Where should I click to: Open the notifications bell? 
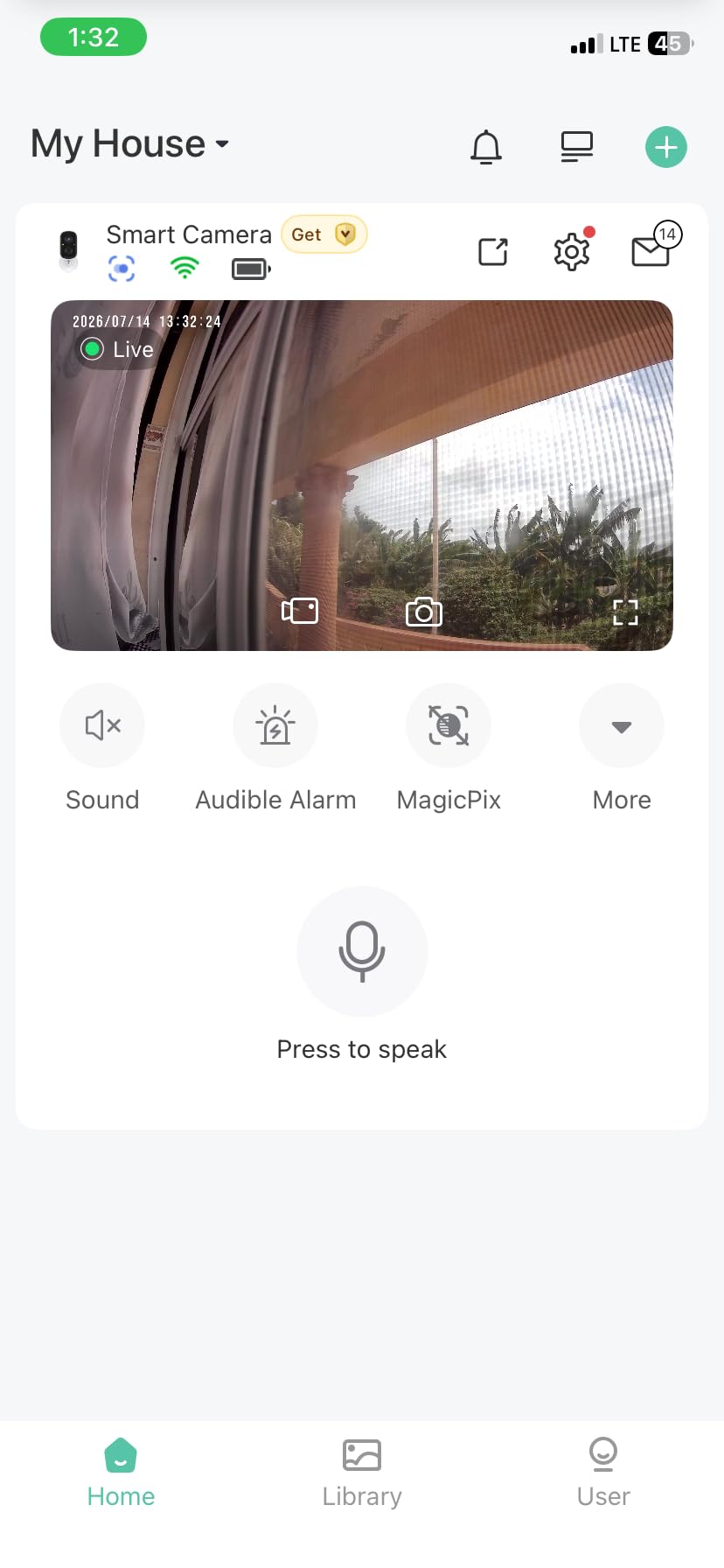click(x=486, y=147)
